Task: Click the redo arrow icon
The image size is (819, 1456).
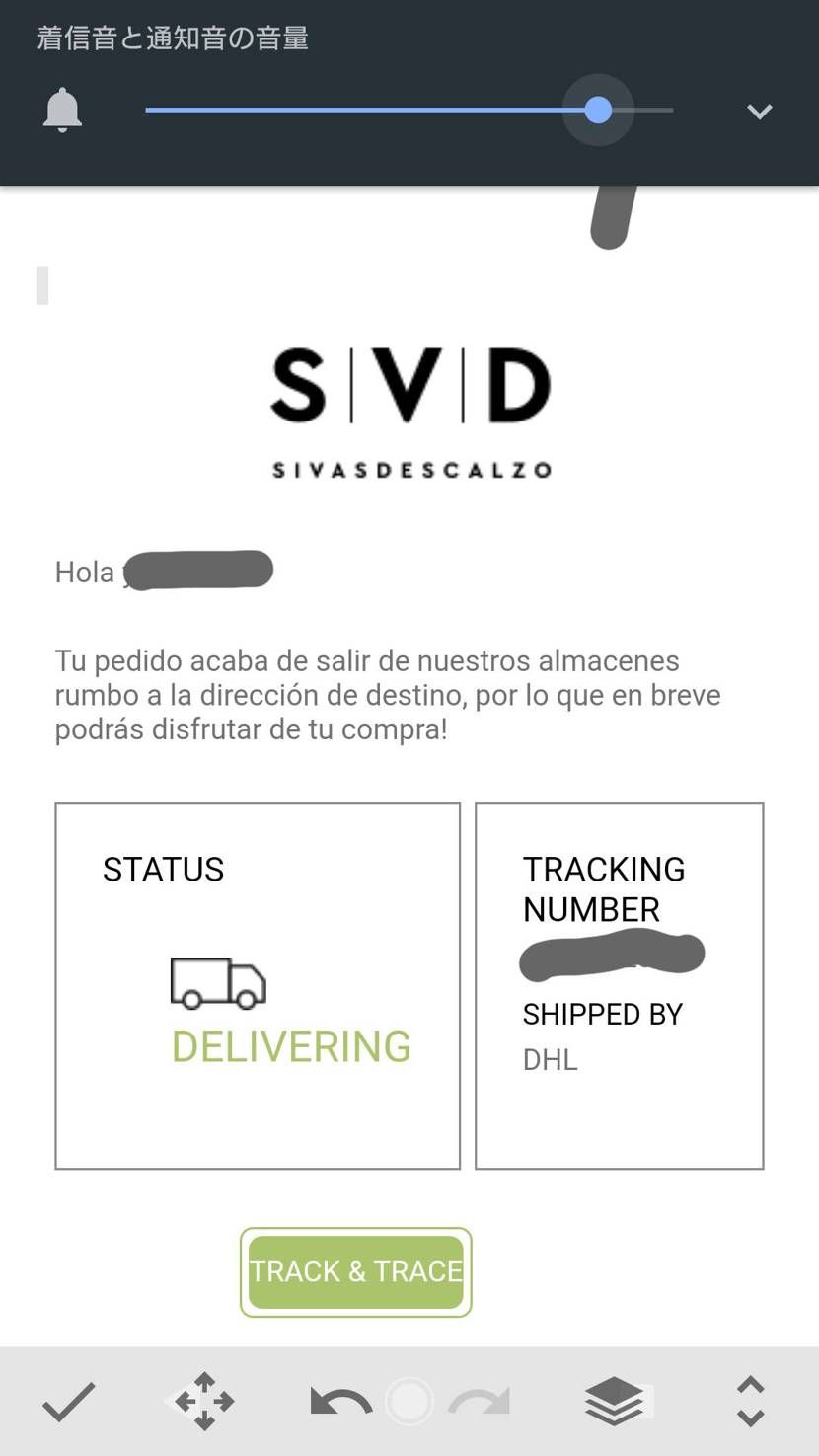Action: (481, 1401)
